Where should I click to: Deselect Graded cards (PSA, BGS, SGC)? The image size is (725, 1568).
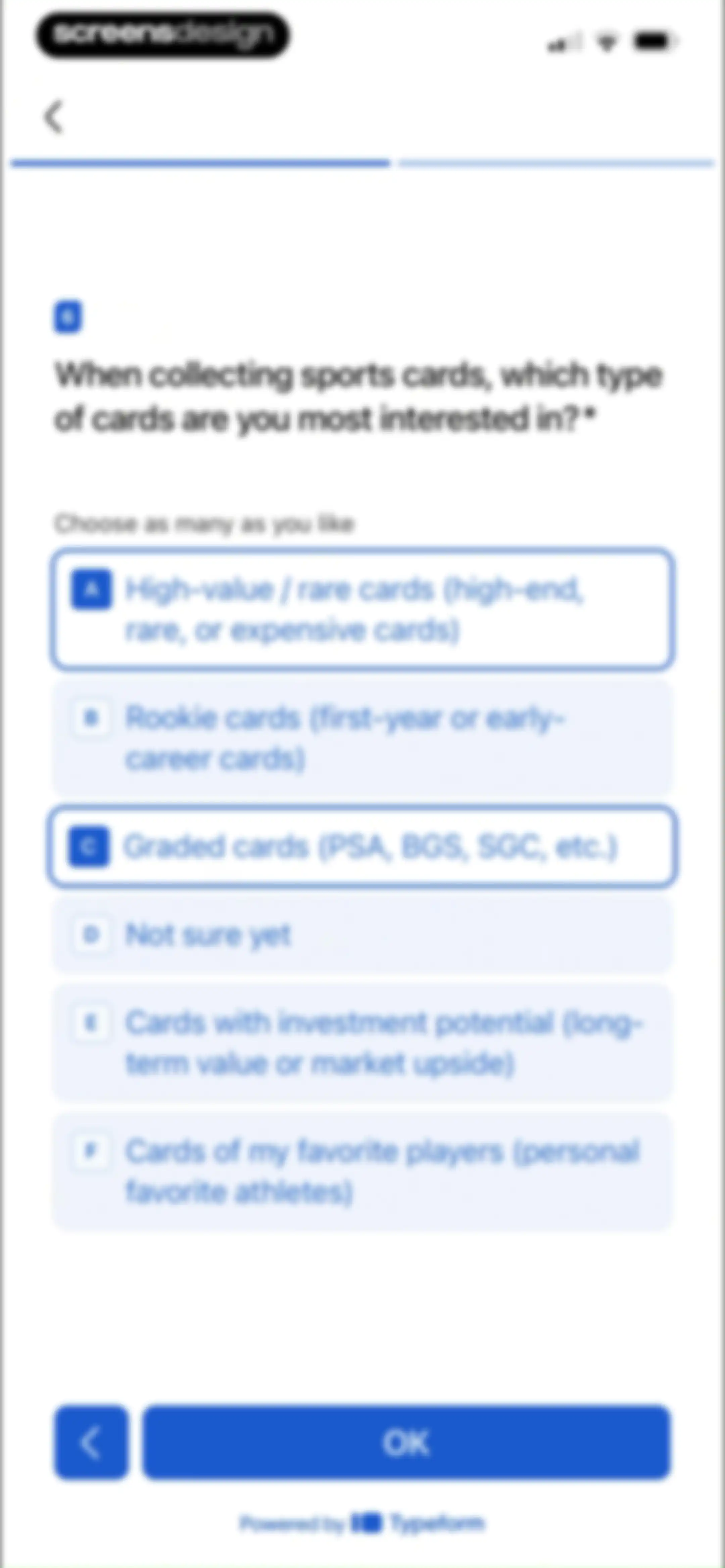point(362,846)
